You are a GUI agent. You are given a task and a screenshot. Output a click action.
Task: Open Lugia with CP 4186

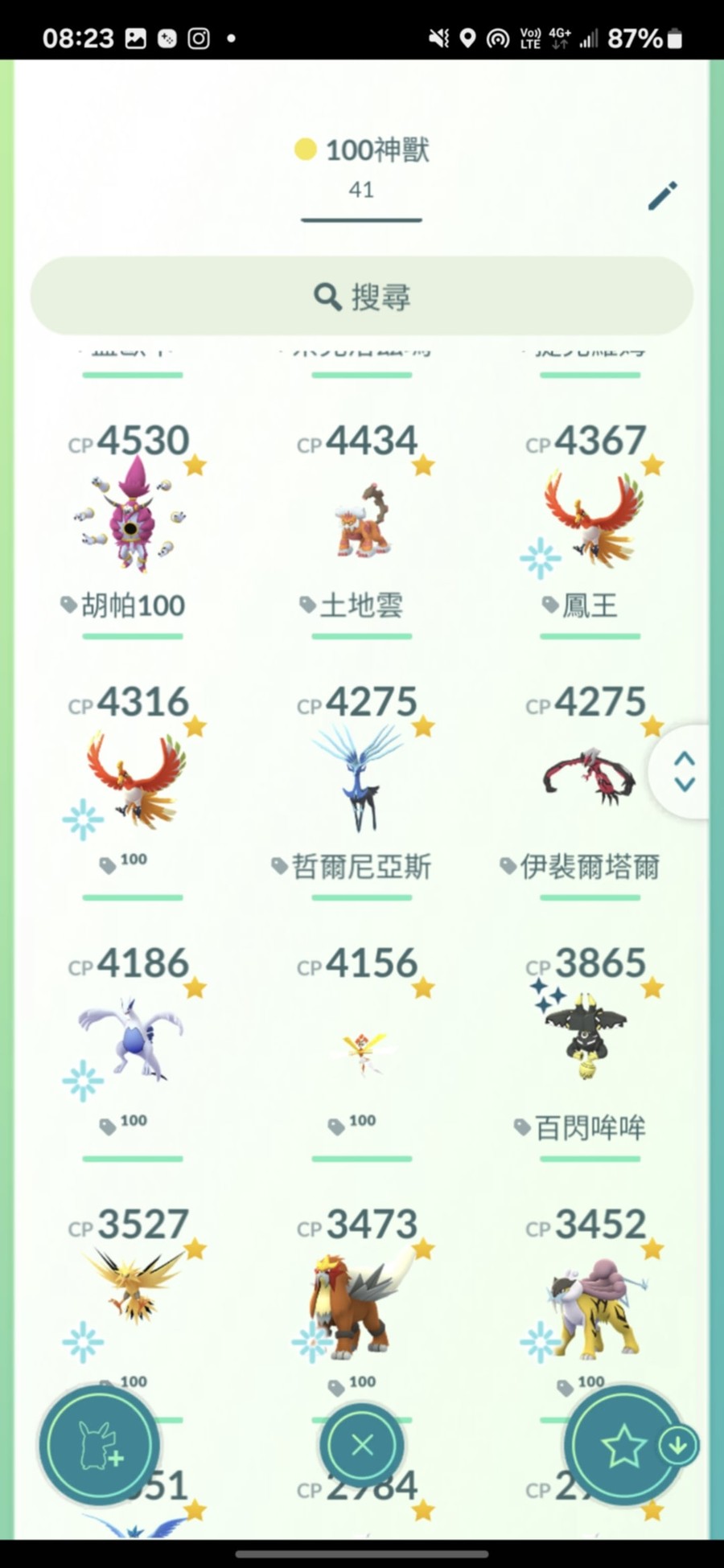tap(132, 1039)
